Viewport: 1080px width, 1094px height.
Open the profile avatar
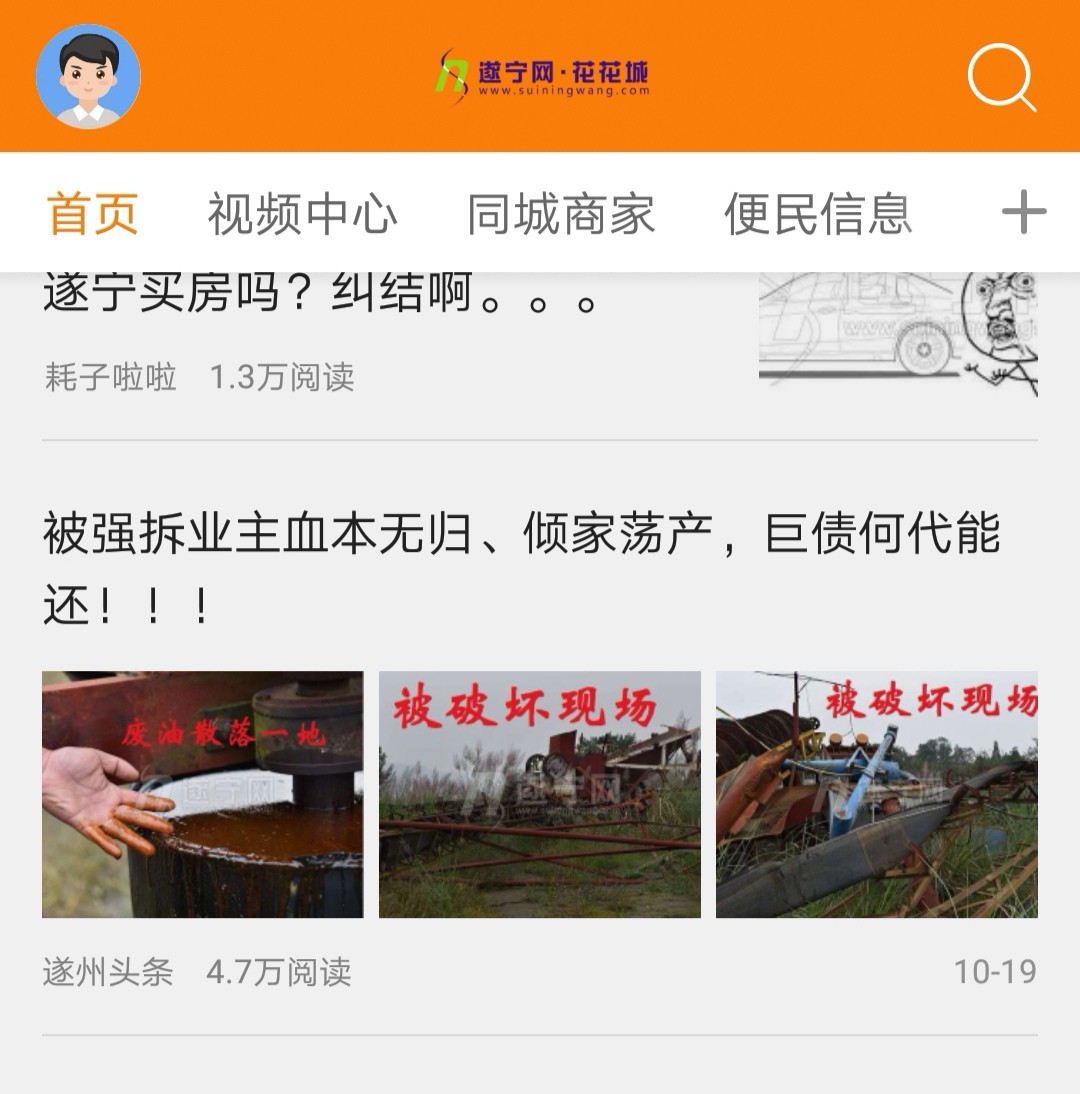coord(88,77)
